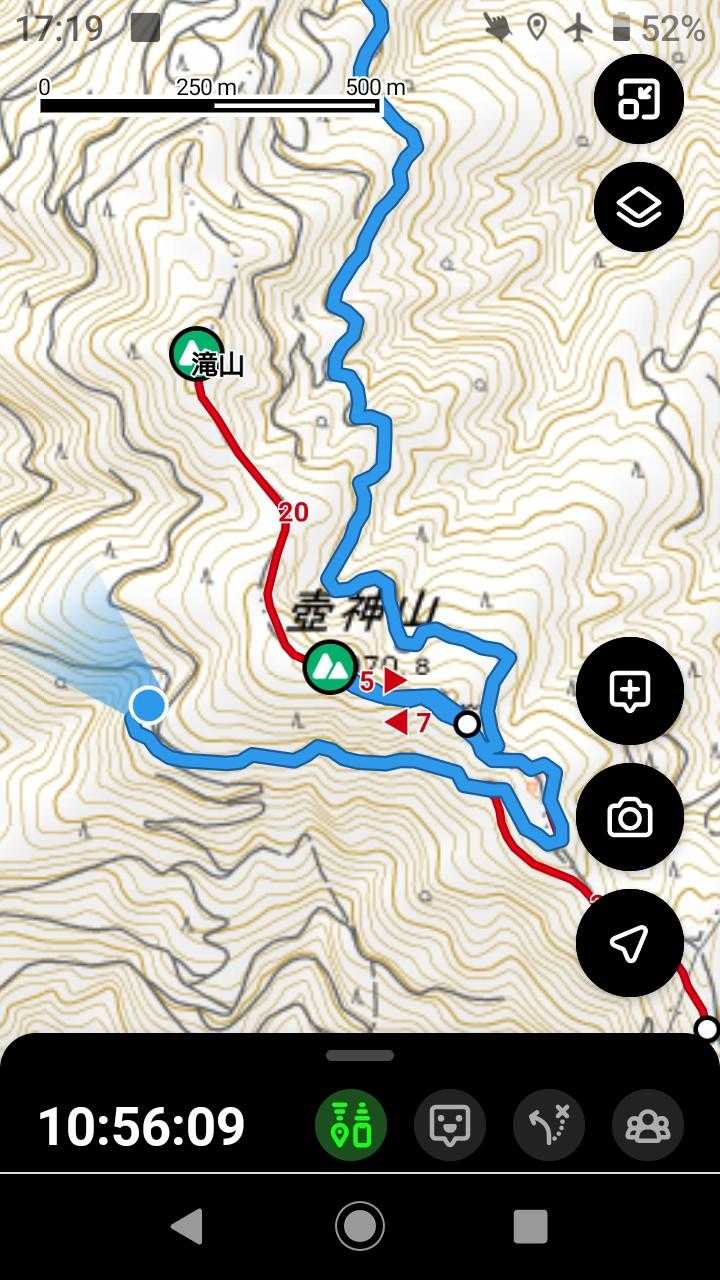Open the route deviation warning icon

[x=548, y=1125]
